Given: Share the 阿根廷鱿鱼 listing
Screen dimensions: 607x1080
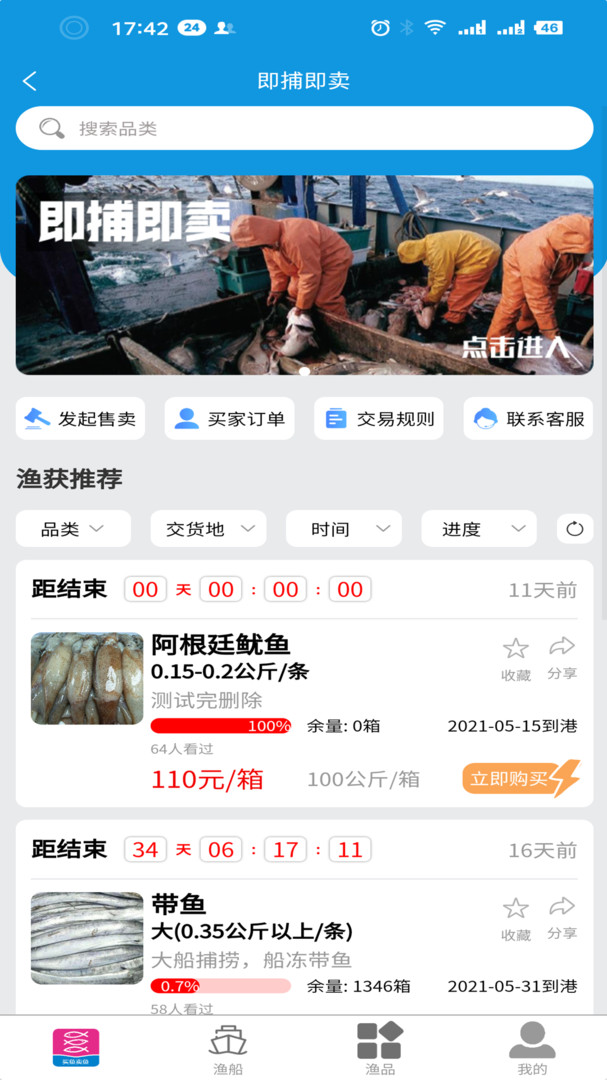Looking at the screenshot, I should pos(562,657).
